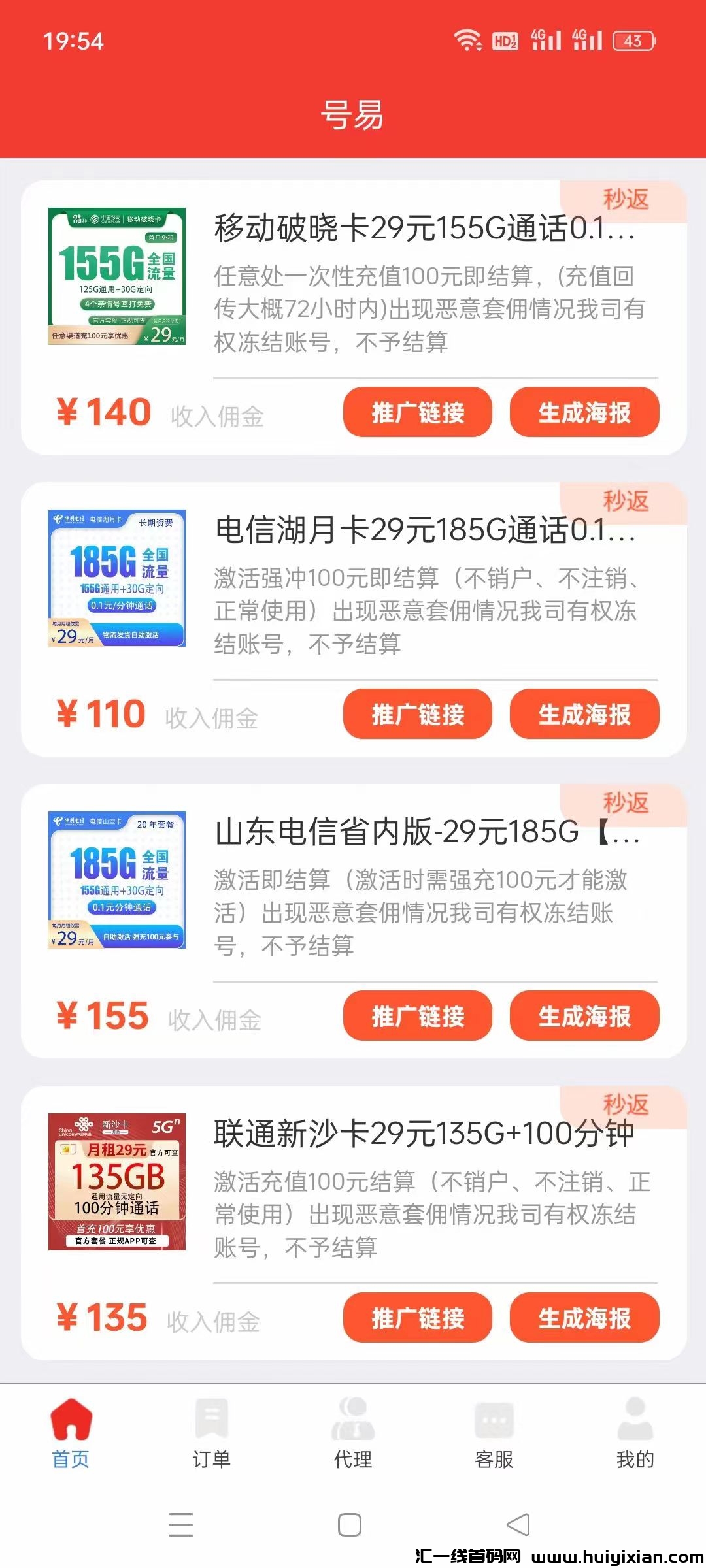
Task: Tap the 秒返 badge on 联通新沙卡 card
Action: coord(626,1106)
